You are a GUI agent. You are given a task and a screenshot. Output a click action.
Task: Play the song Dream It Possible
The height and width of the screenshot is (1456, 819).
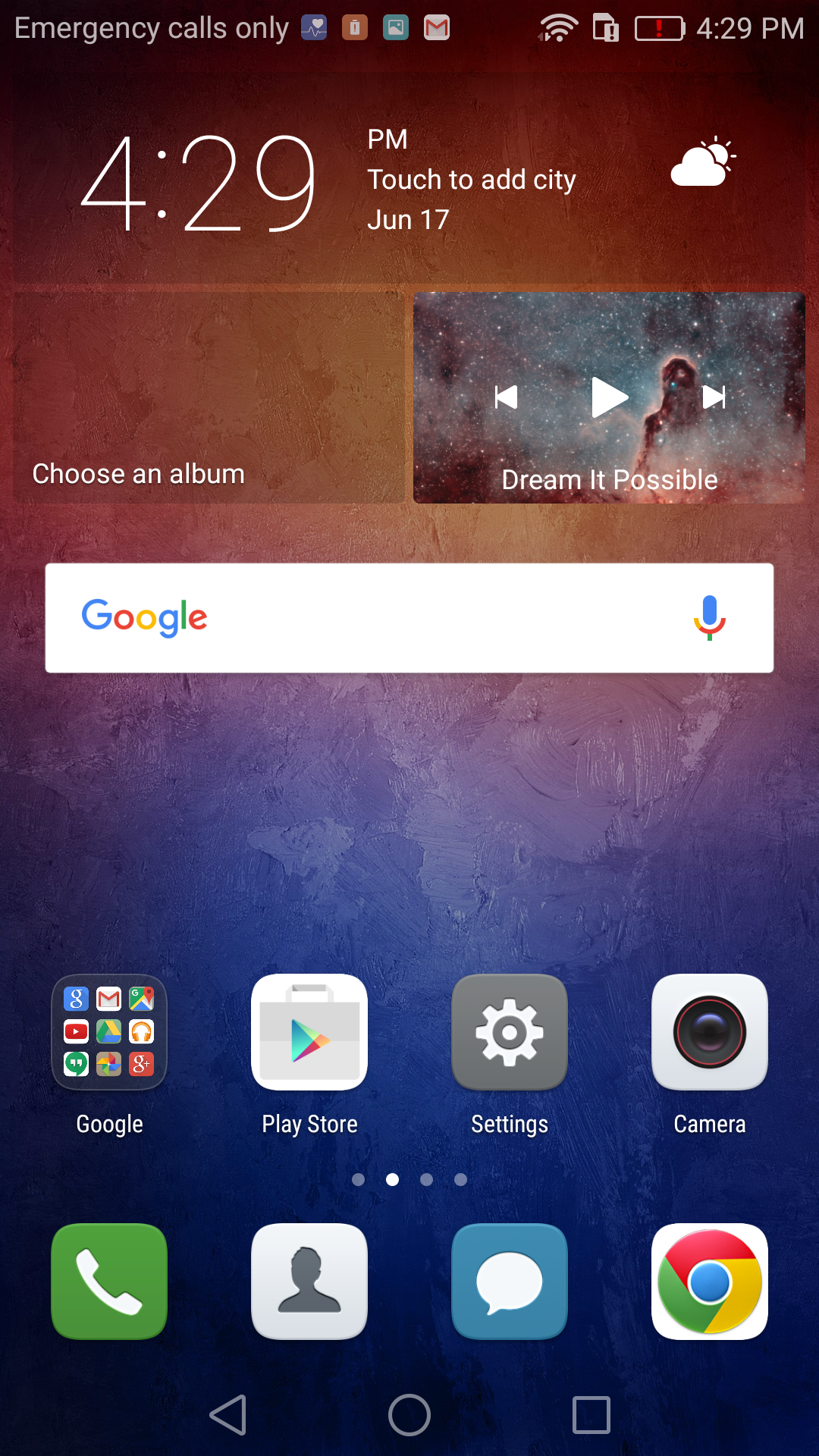tap(610, 397)
